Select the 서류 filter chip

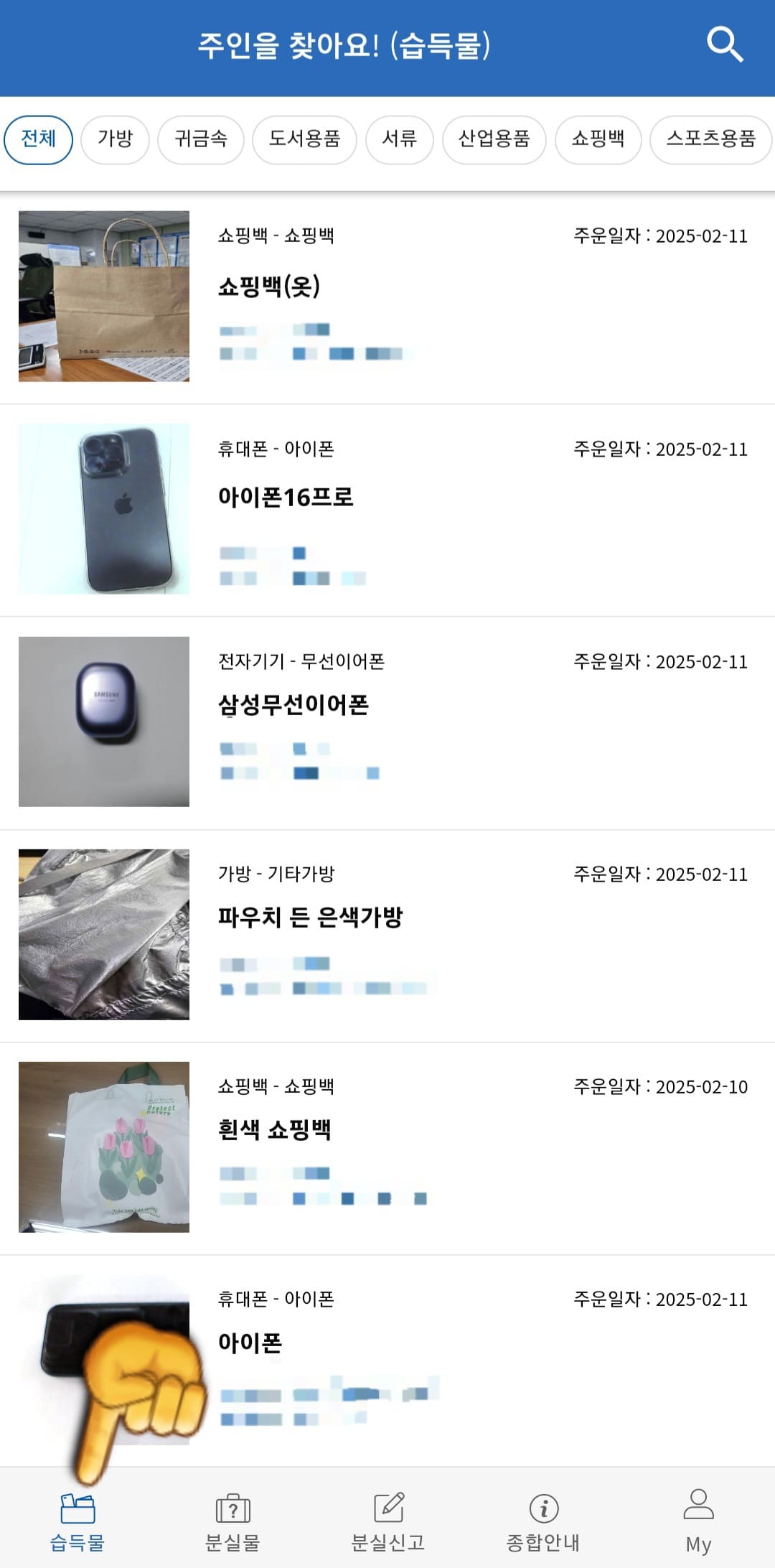point(400,140)
